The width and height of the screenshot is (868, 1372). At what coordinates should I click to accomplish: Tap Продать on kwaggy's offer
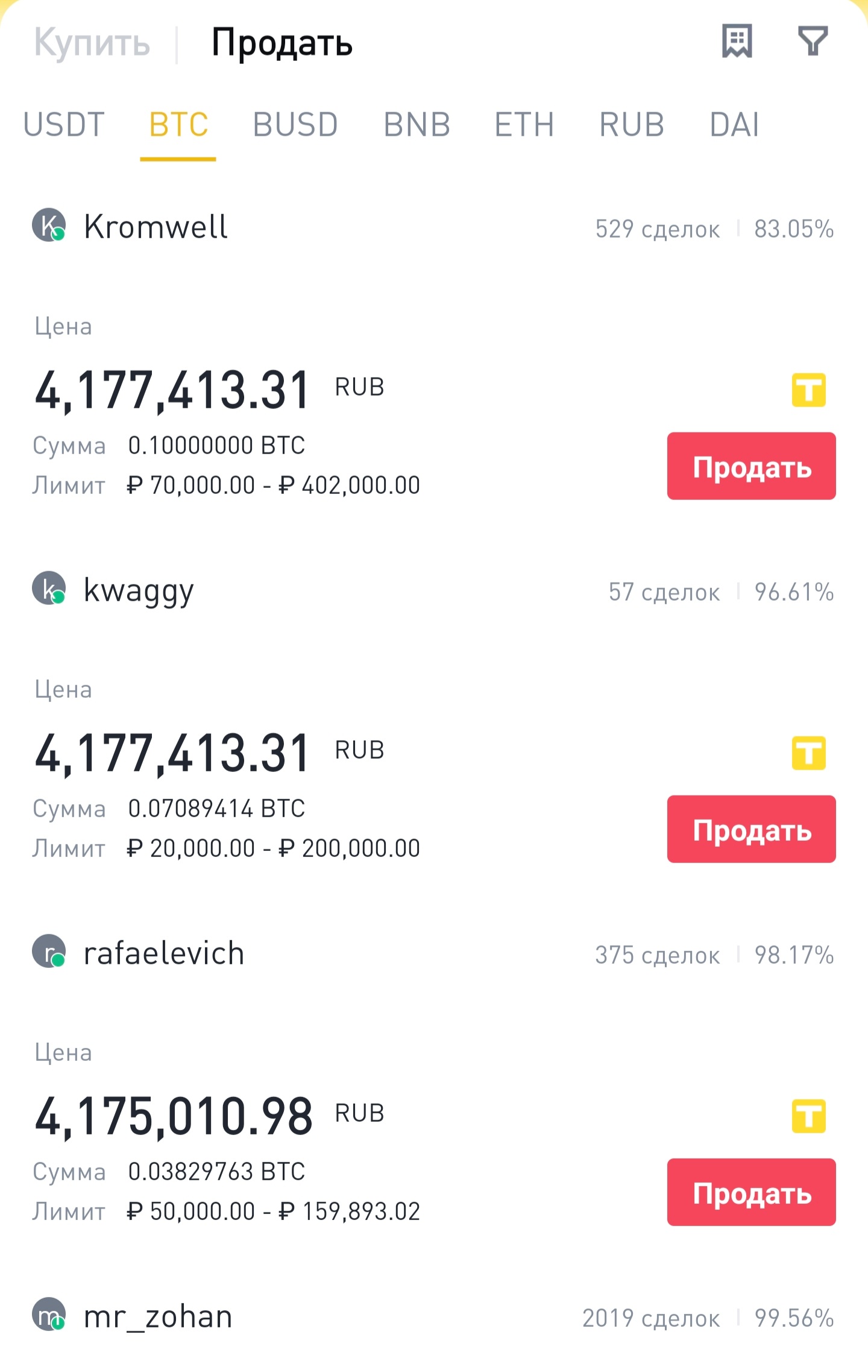click(751, 829)
